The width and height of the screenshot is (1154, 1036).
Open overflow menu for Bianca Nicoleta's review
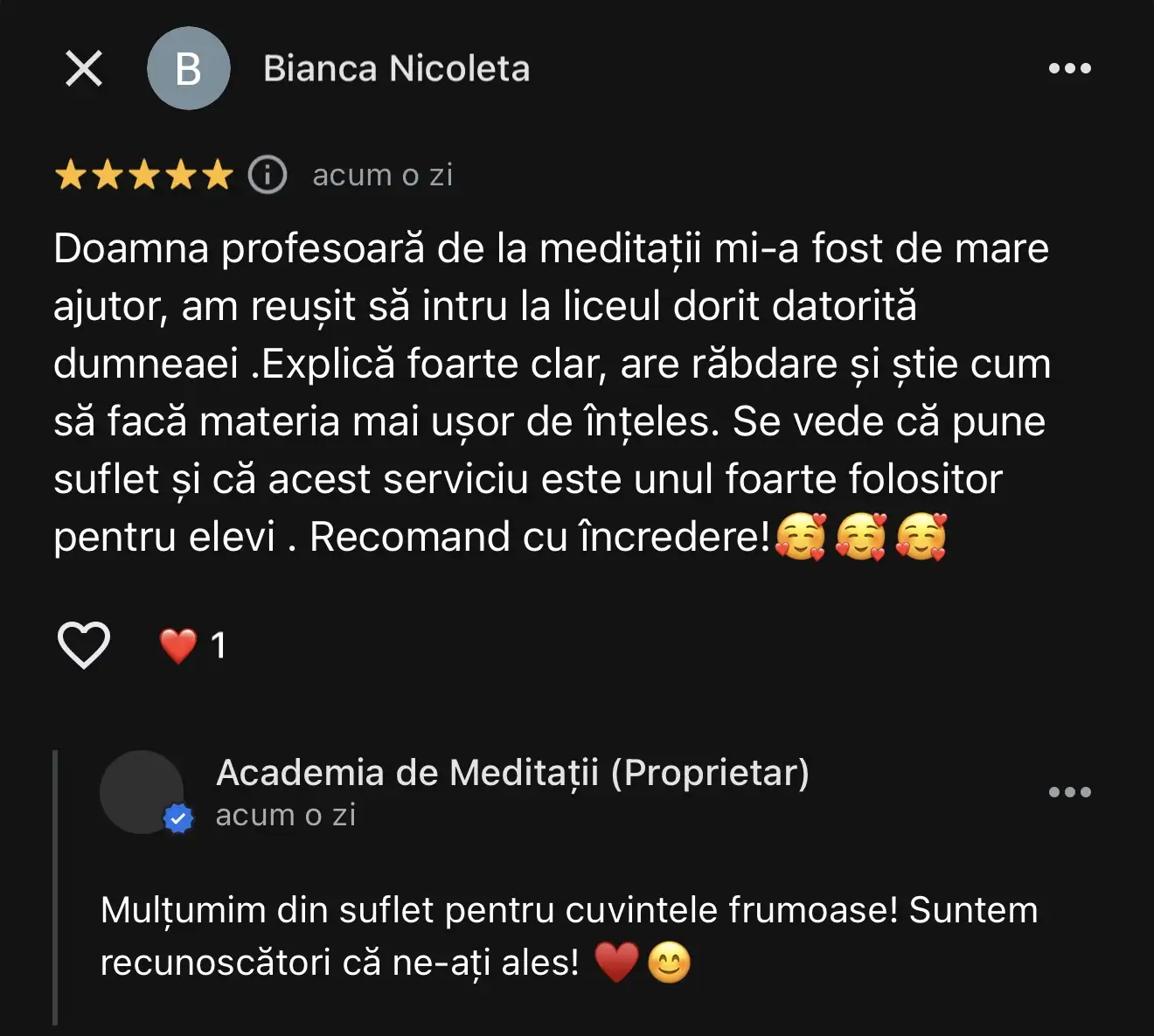tap(1069, 68)
